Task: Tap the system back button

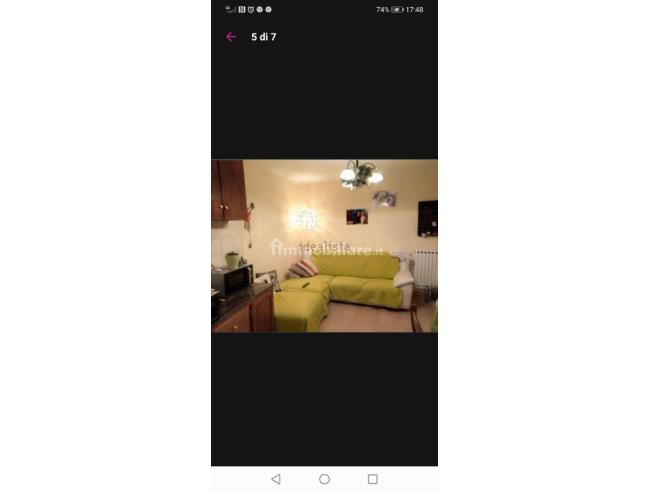Action: click(276, 479)
